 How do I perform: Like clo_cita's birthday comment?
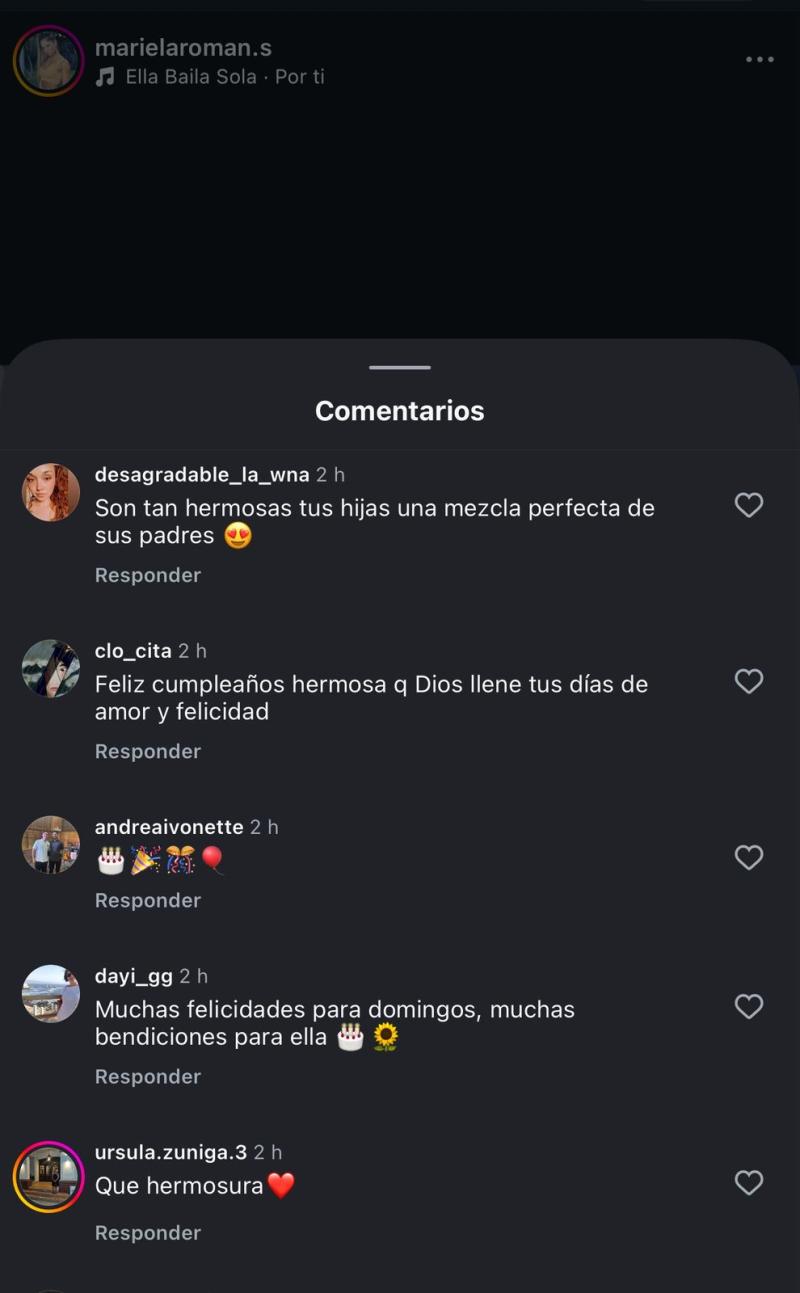pos(749,681)
